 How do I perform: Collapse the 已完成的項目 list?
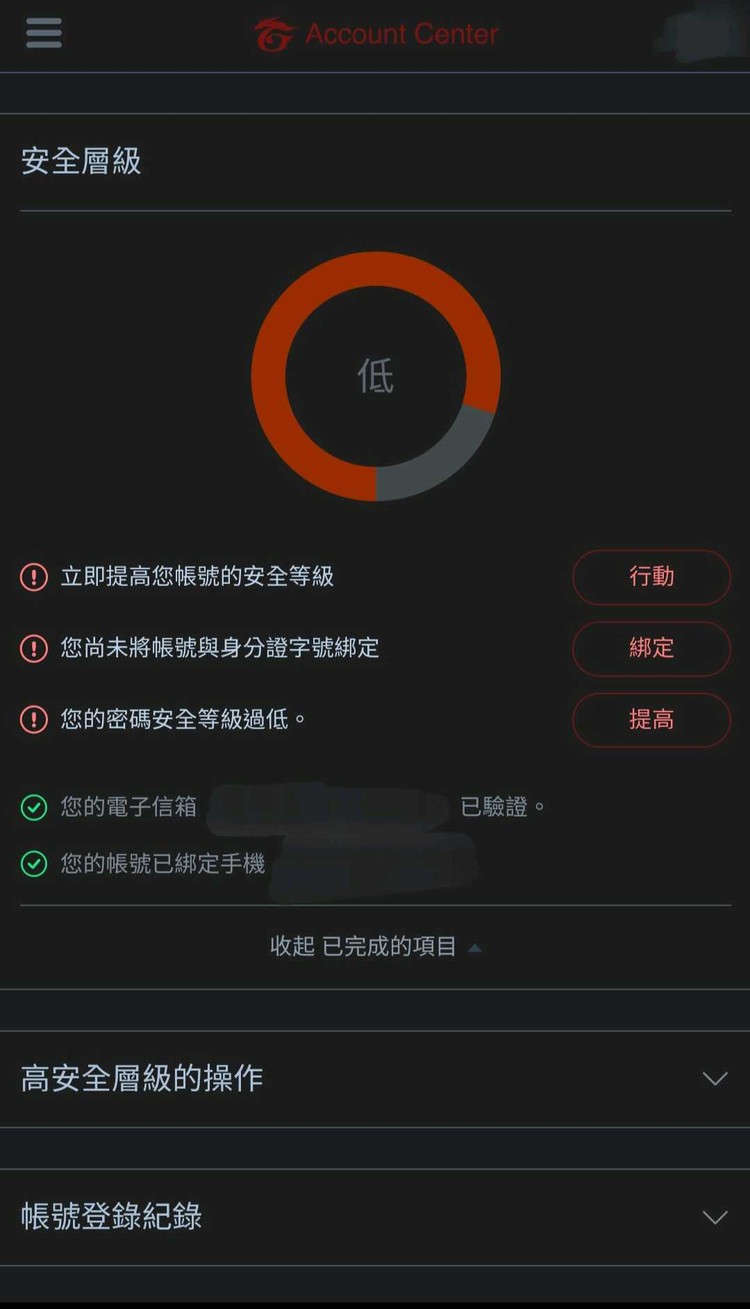[x=375, y=946]
